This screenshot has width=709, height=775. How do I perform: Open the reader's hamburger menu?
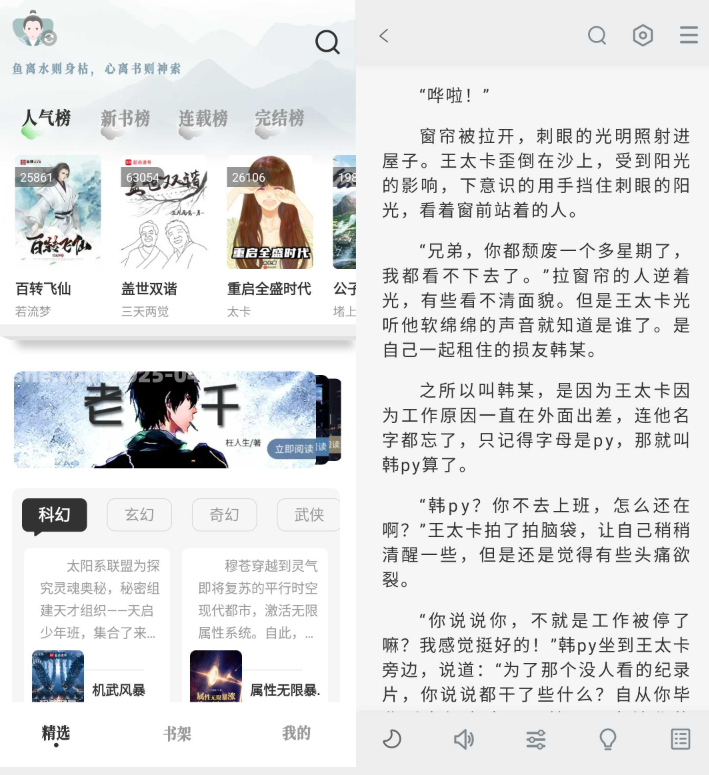(688, 36)
